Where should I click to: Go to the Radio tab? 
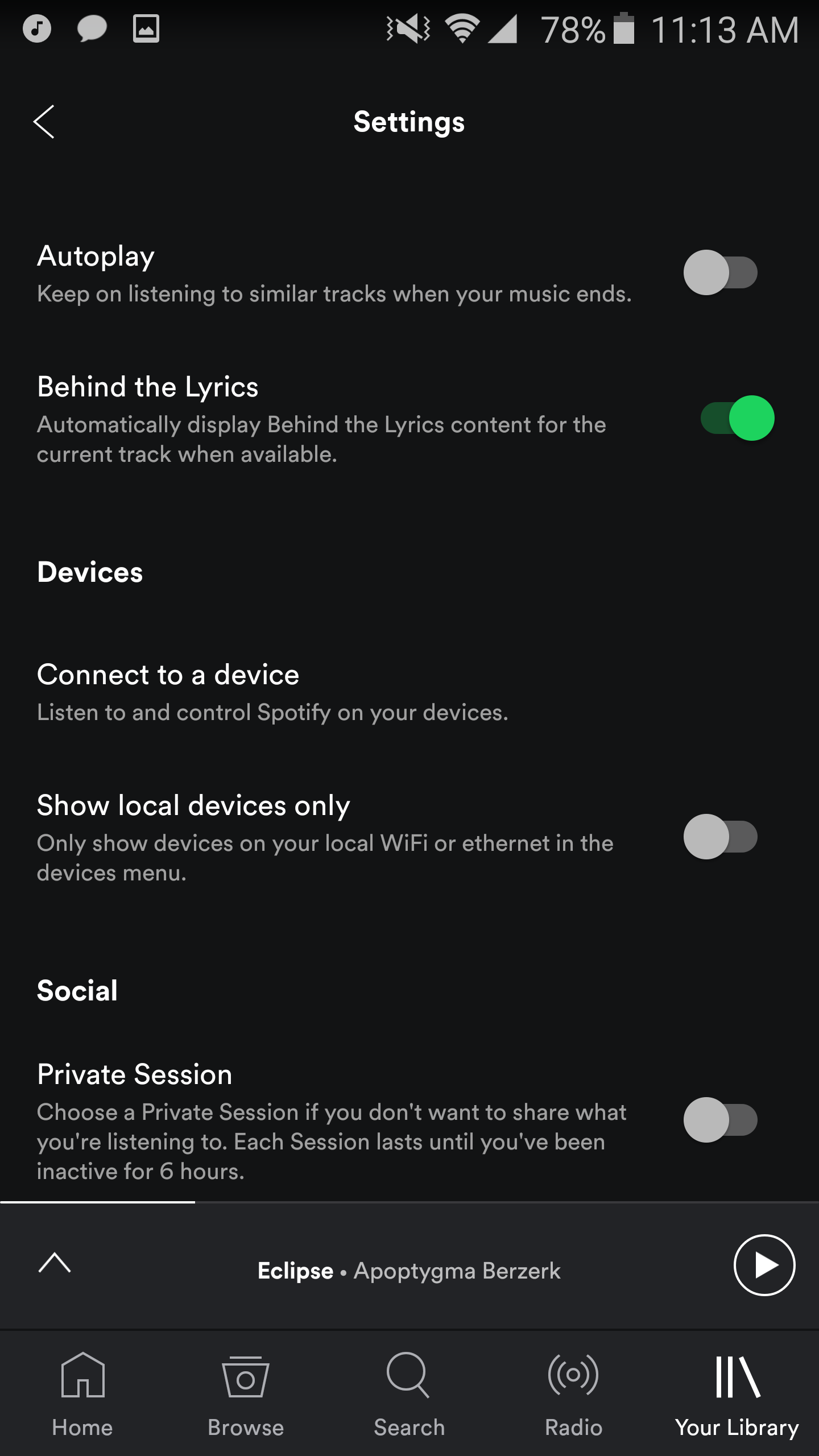point(573,1393)
